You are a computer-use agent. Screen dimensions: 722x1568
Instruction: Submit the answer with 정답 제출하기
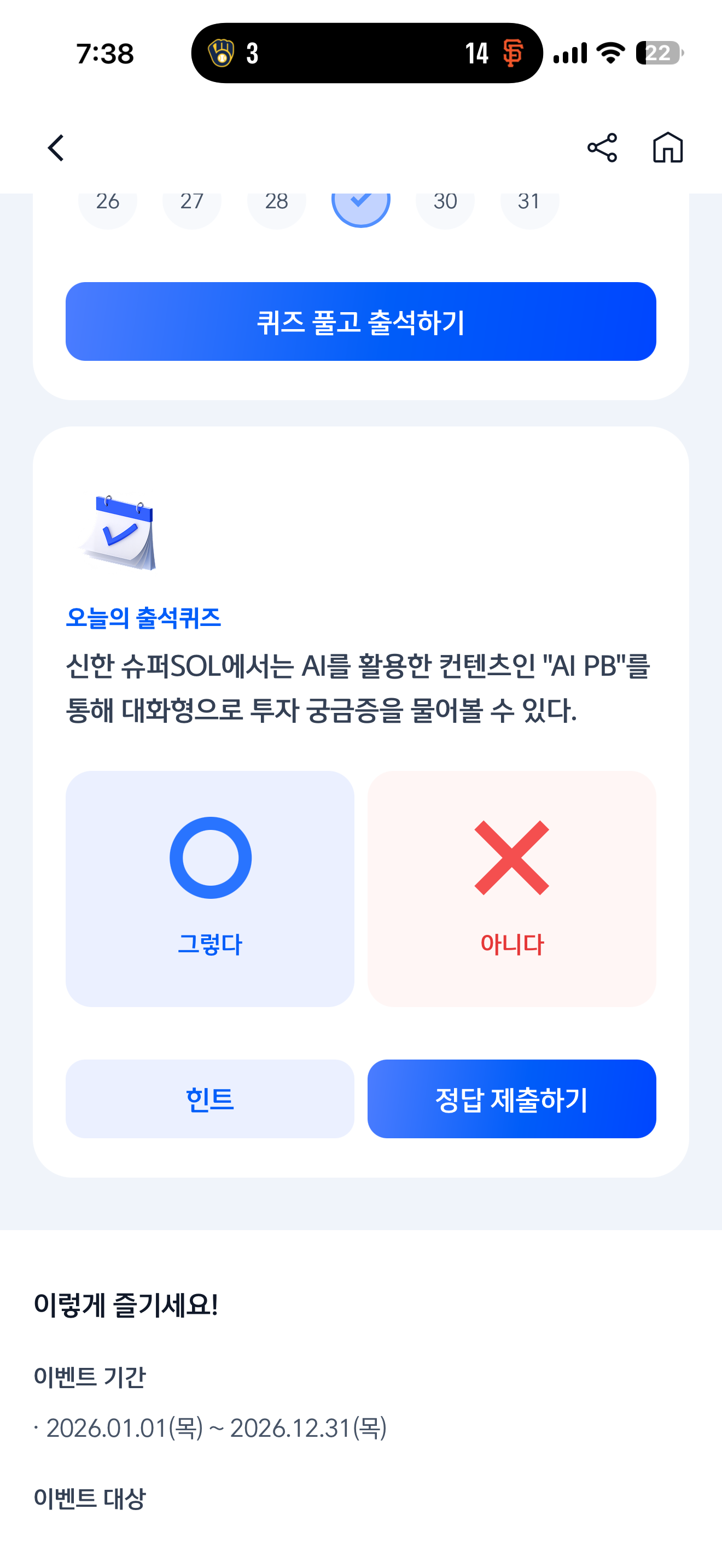pos(512,1099)
